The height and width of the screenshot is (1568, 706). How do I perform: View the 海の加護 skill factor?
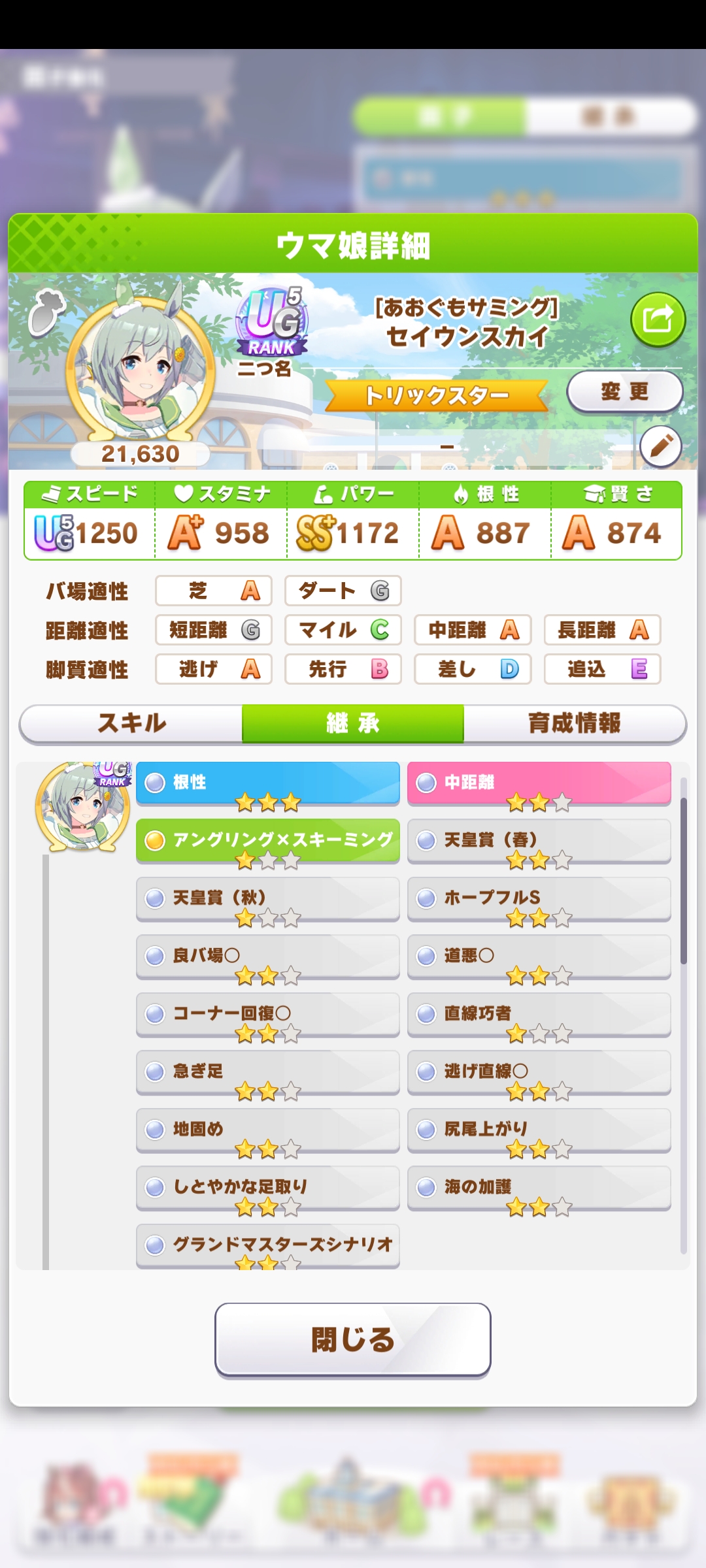(x=539, y=1187)
